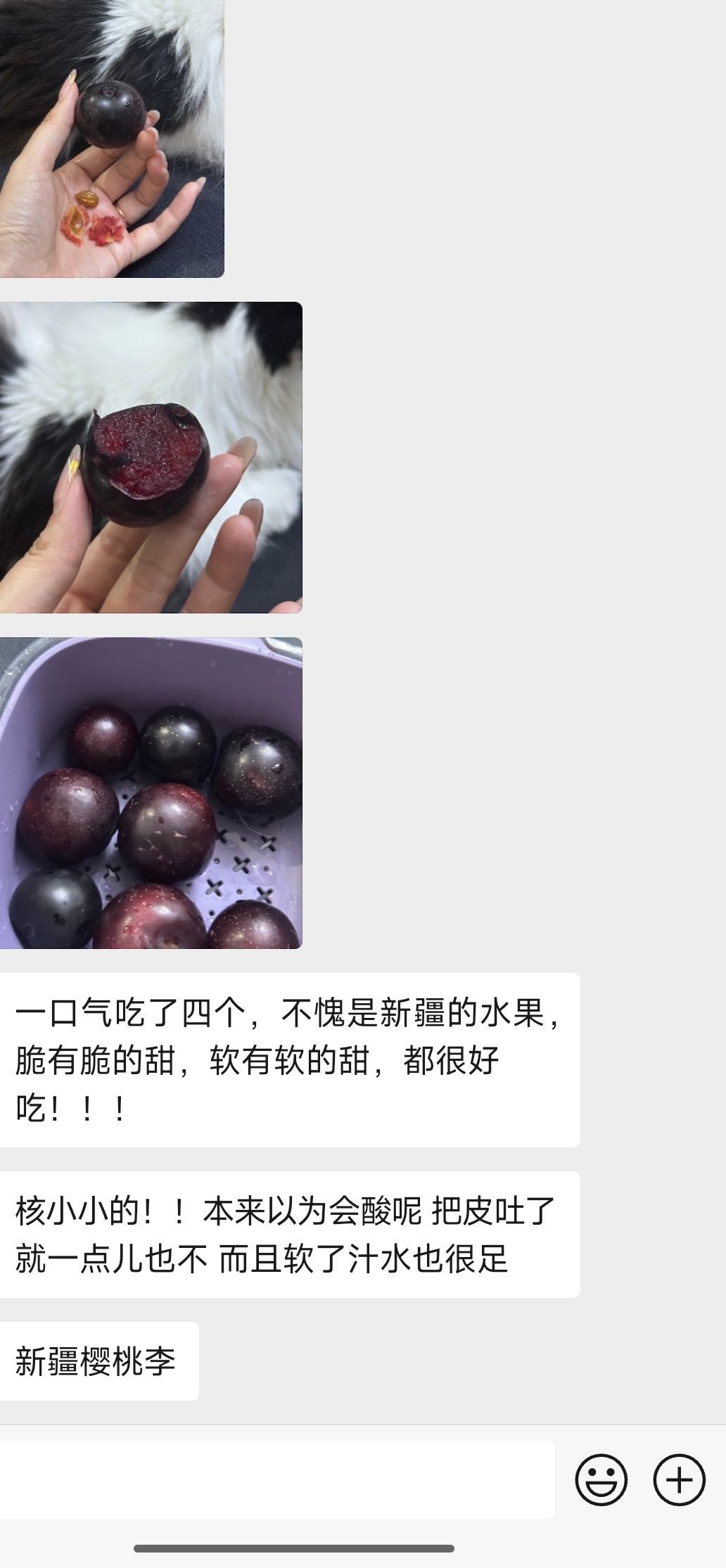Image resolution: width=726 pixels, height=1568 pixels.
Task: Open photo of plum with pit in palm
Action: tap(111, 138)
